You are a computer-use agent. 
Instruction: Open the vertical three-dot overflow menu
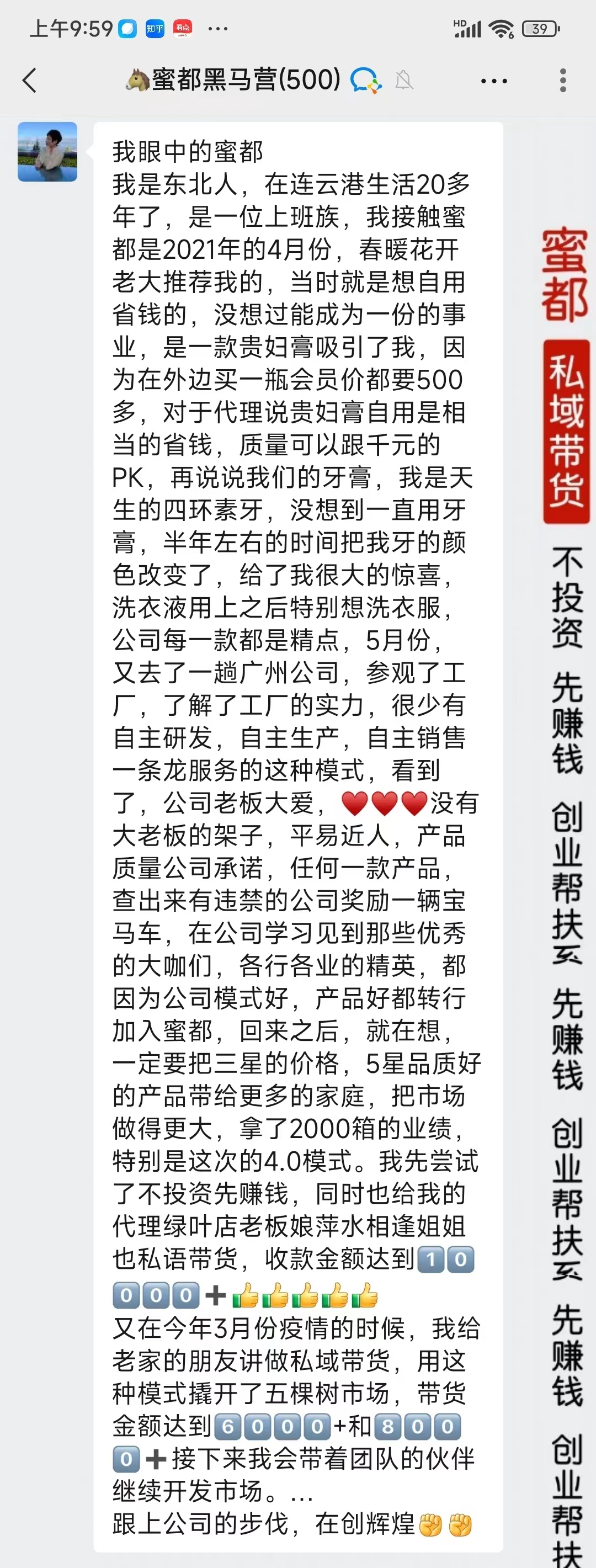[x=563, y=81]
